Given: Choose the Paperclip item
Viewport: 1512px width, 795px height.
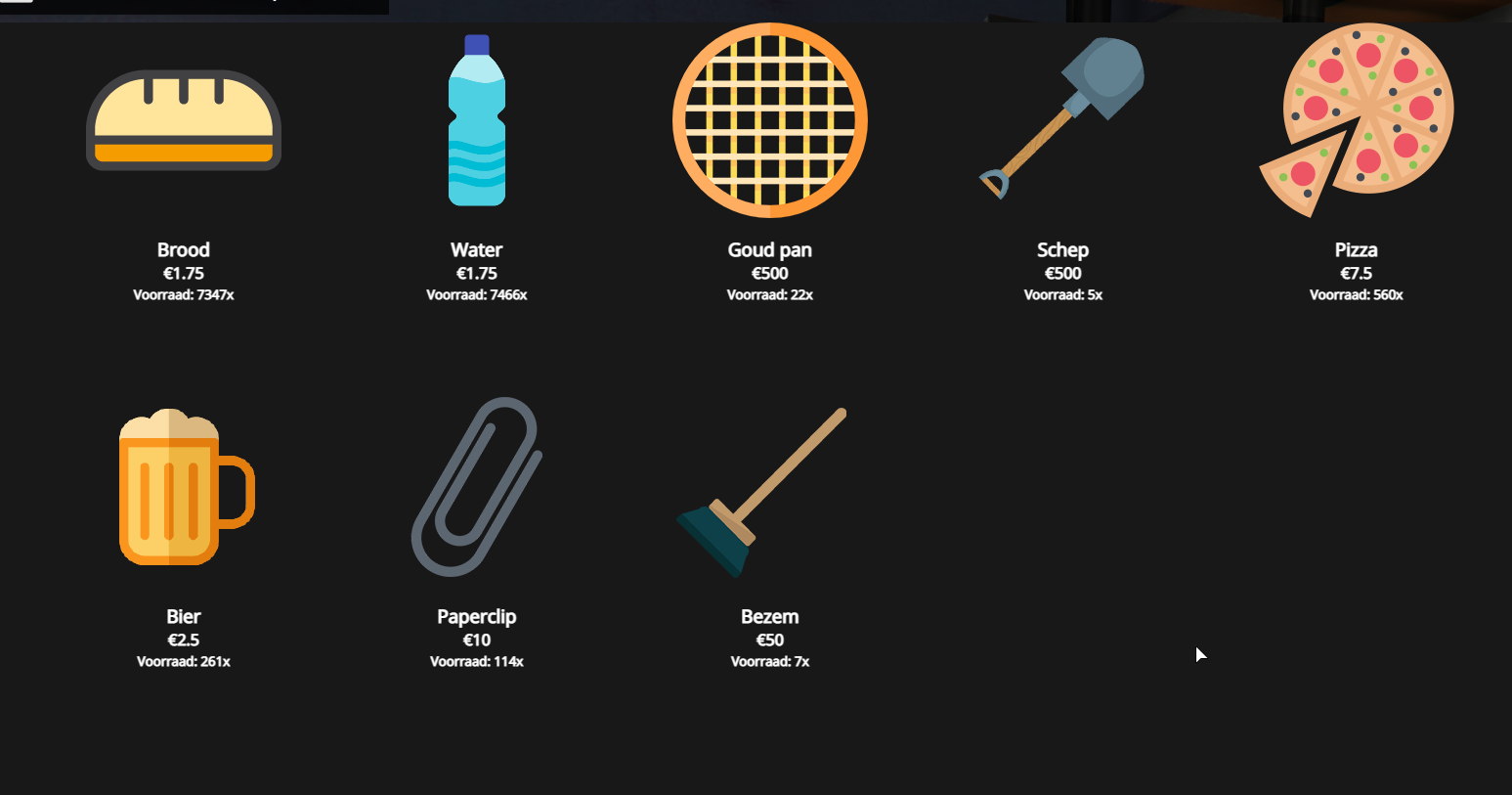Looking at the screenshot, I should coord(477,487).
